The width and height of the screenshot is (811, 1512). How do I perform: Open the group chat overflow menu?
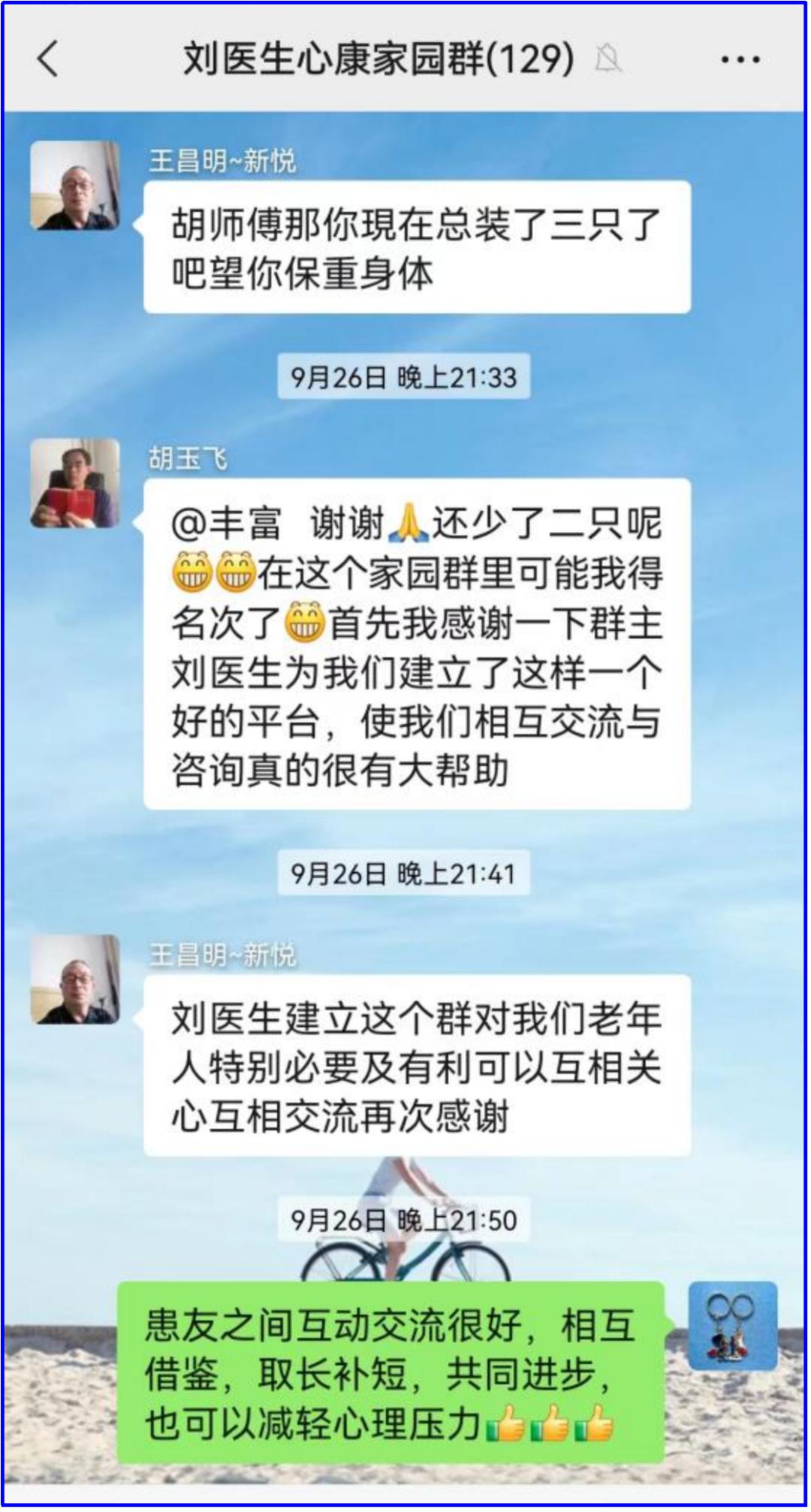click(740, 59)
